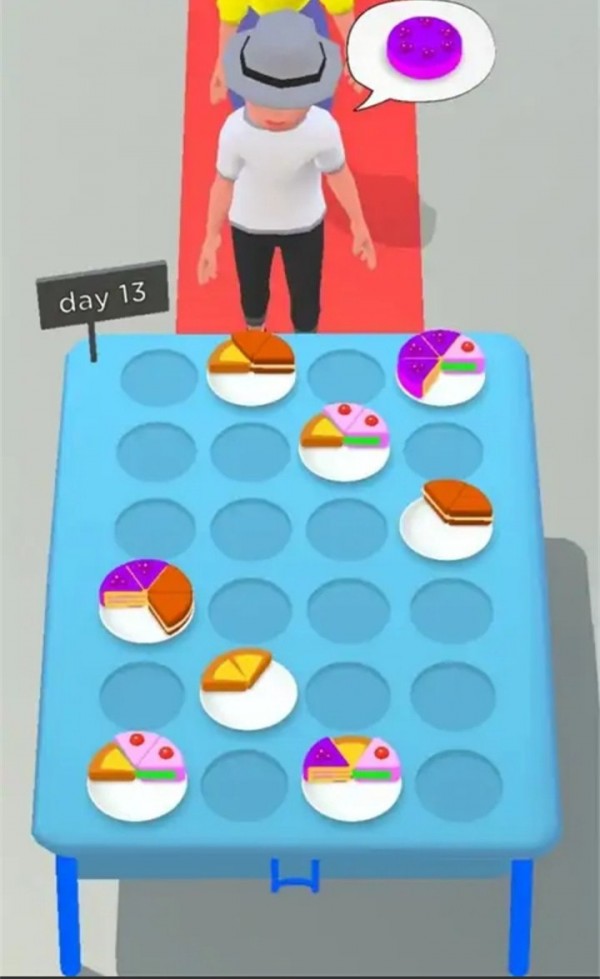Image resolution: width=600 pixels, height=979 pixels.
Task: Select the plate beside the customer with purple and pink slices
Action: tap(440, 367)
